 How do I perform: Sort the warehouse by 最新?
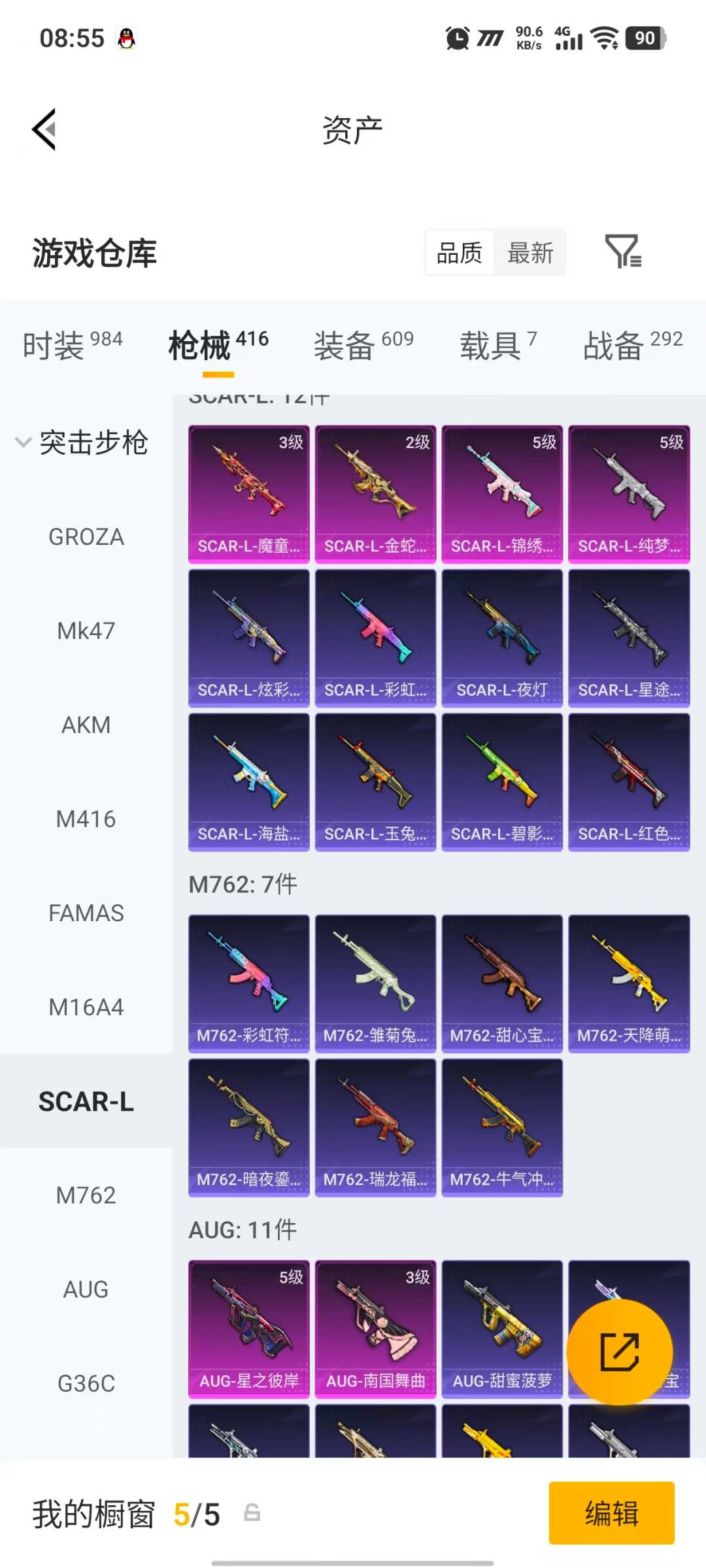click(530, 253)
